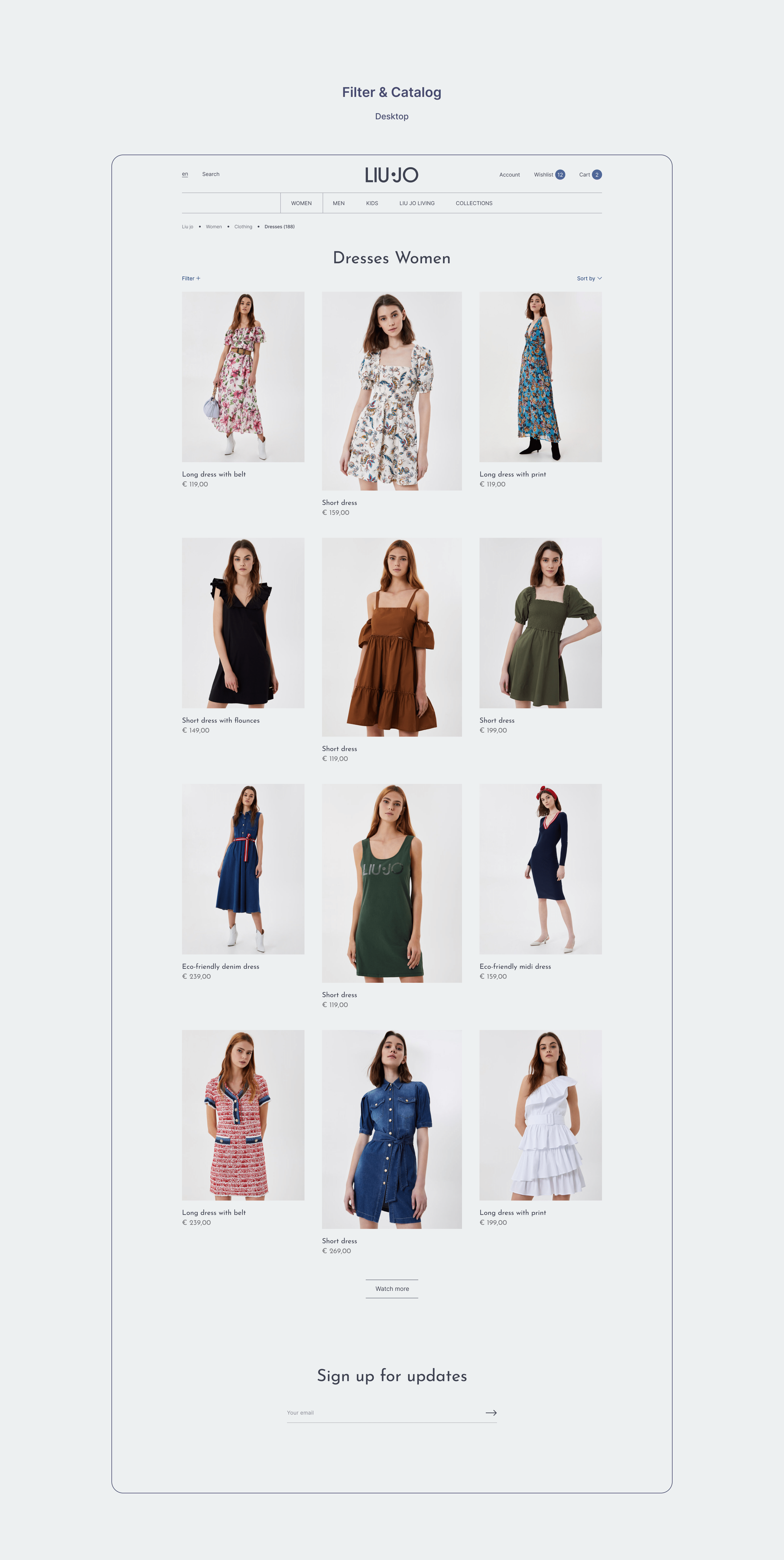This screenshot has width=784, height=1560.
Task: Open the Cart with 2 items
Action: coord(590,175)
